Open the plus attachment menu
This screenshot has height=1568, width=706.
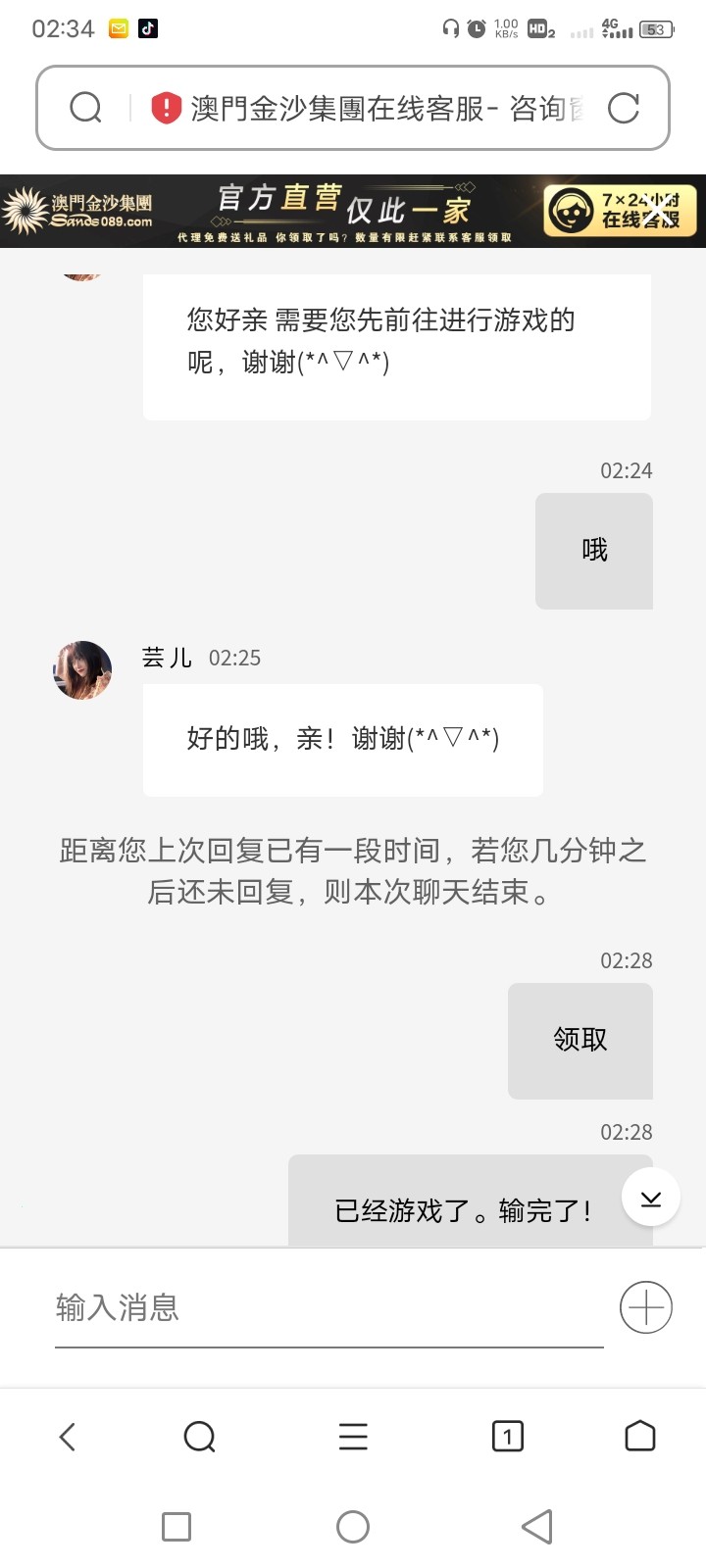pos(646,1307)
